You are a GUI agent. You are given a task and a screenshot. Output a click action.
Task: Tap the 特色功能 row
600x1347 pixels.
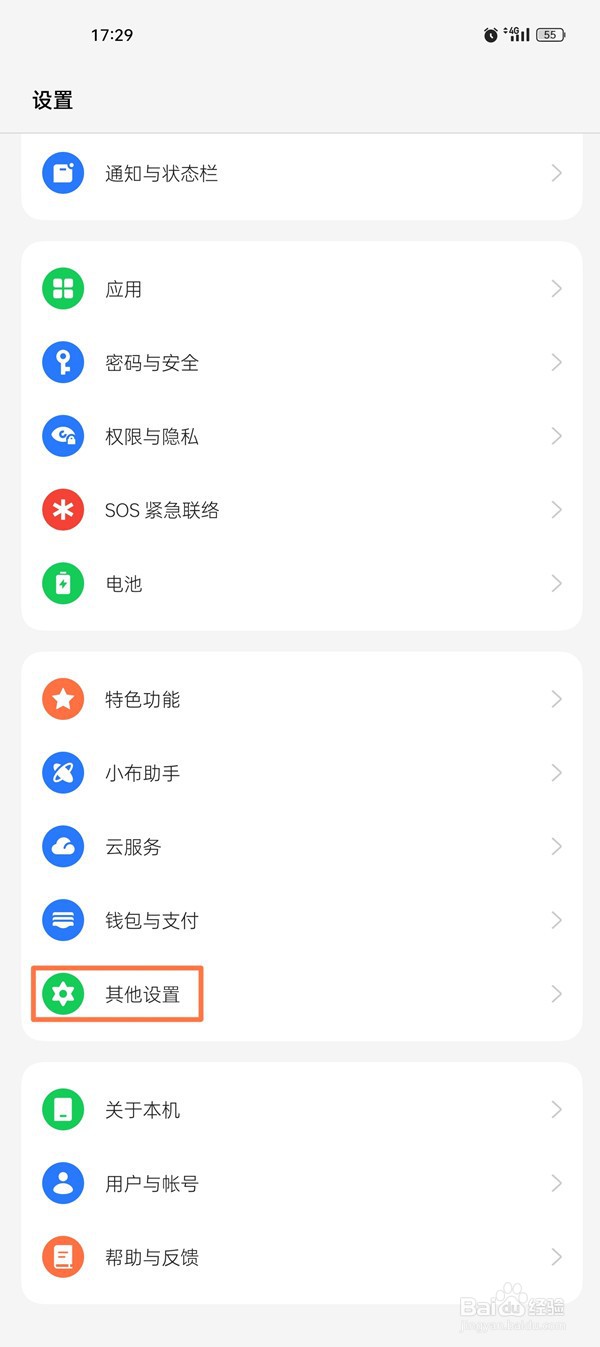(x=301, y=699)
